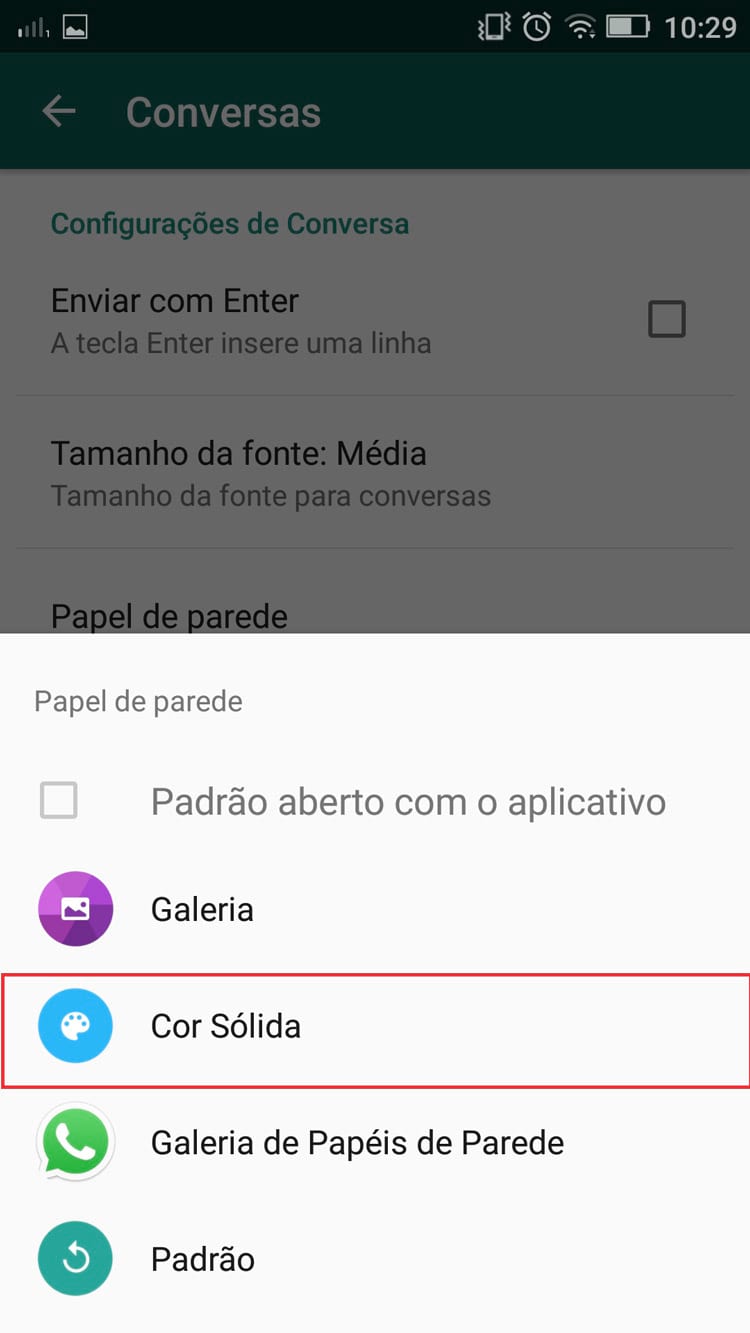The width and height of the screenshot is (750, 1333).
Task: Choose Galeria as wallpaper source
Action: click(375, 909)
